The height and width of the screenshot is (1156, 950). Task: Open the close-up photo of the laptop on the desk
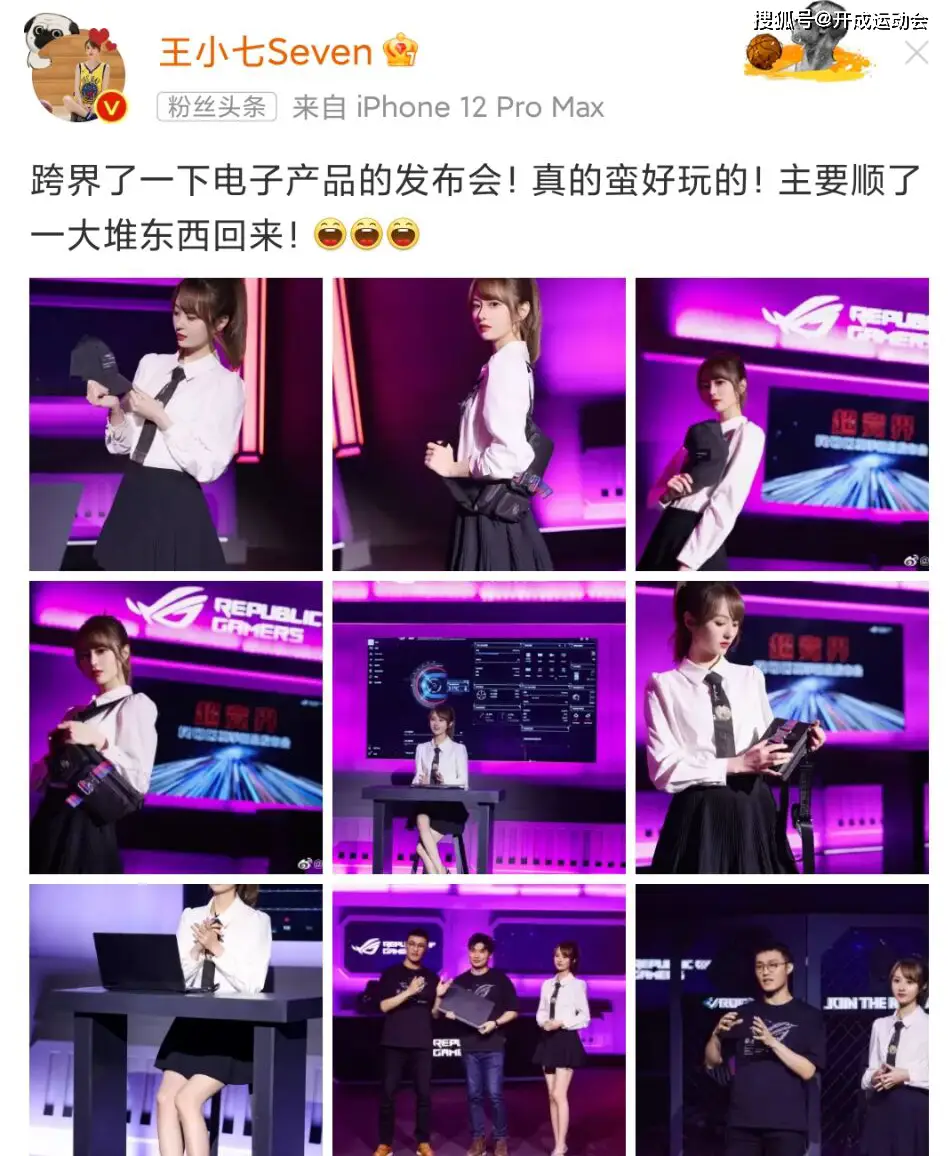pos(176,1020)
